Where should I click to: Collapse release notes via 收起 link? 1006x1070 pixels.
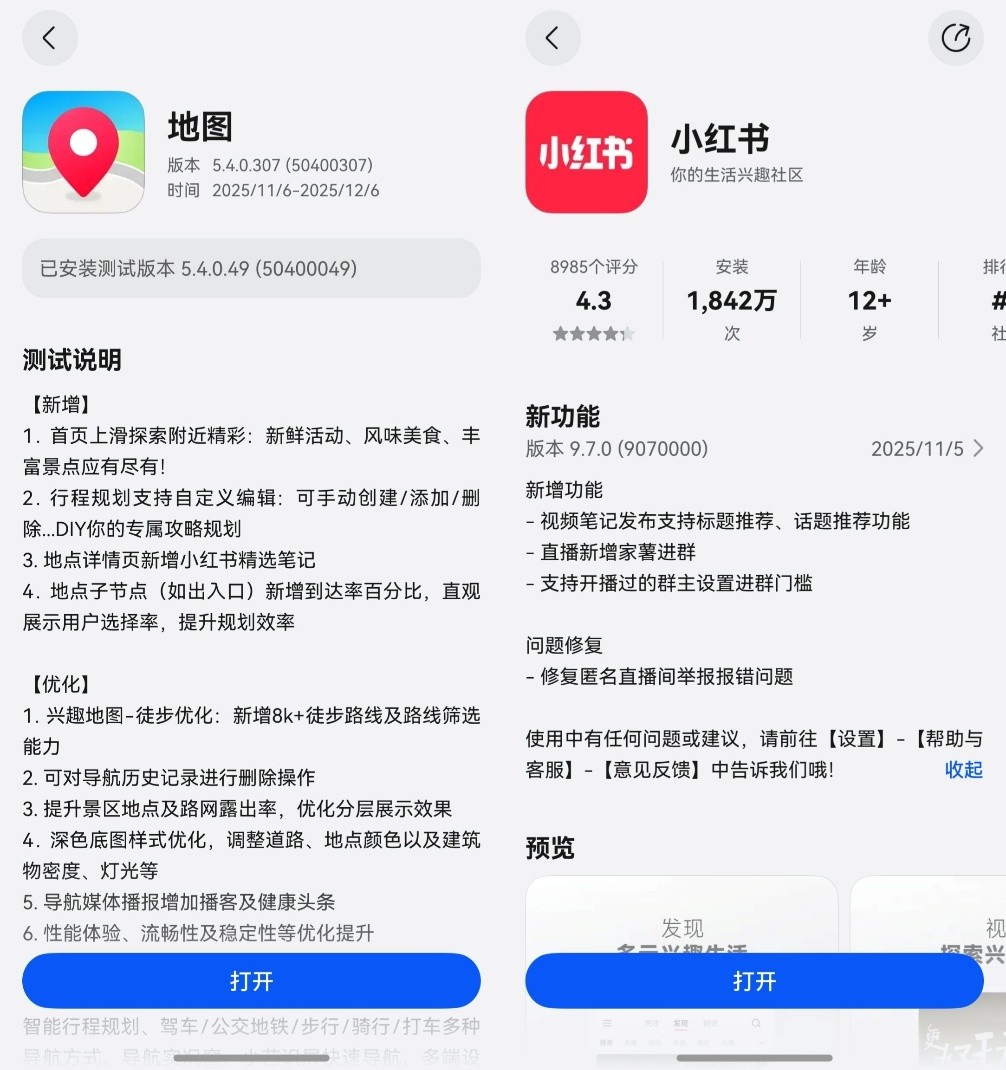click(x=965, y=770)
